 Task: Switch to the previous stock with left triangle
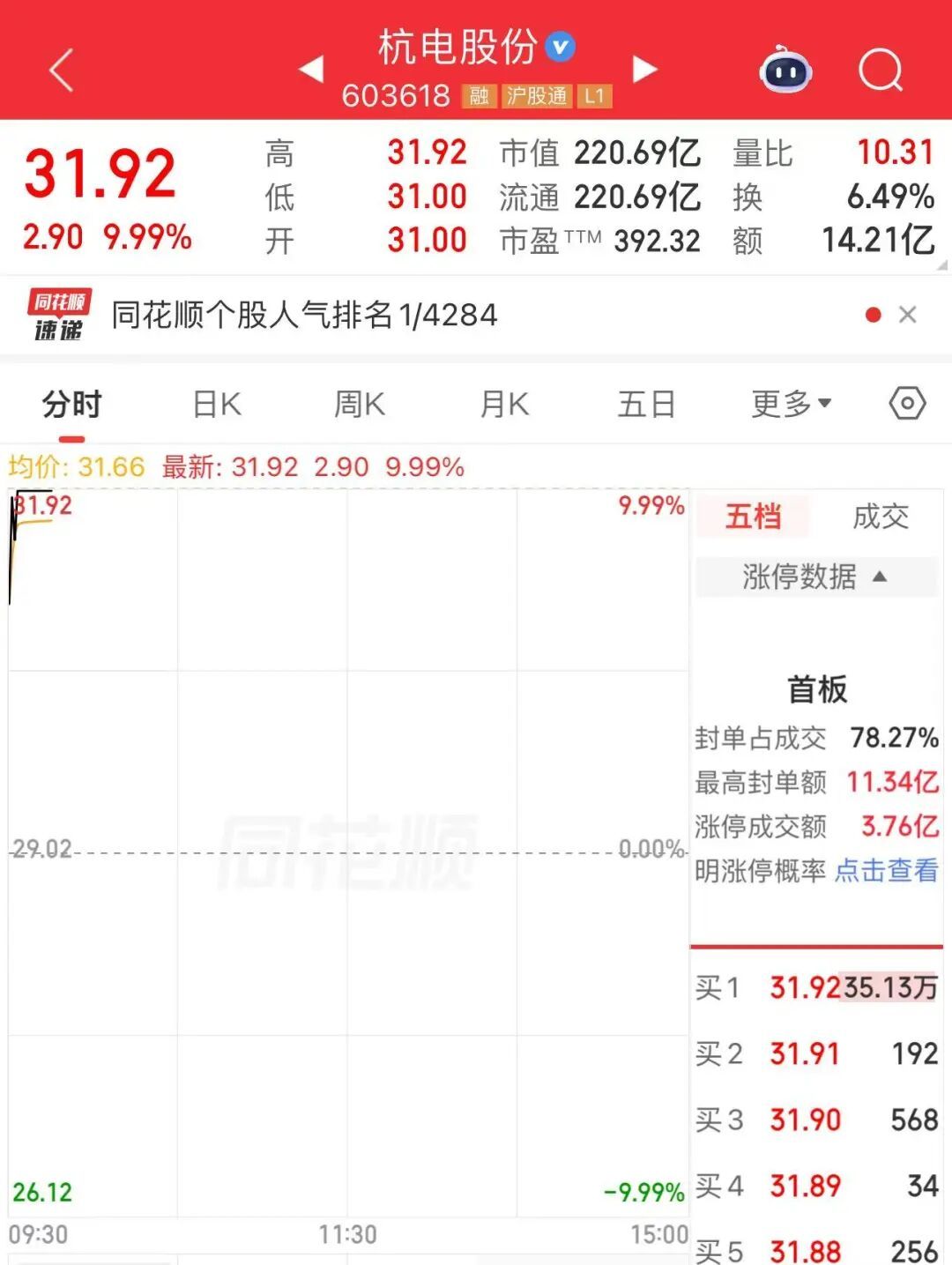pyautogui.click(x=311, y=69)
